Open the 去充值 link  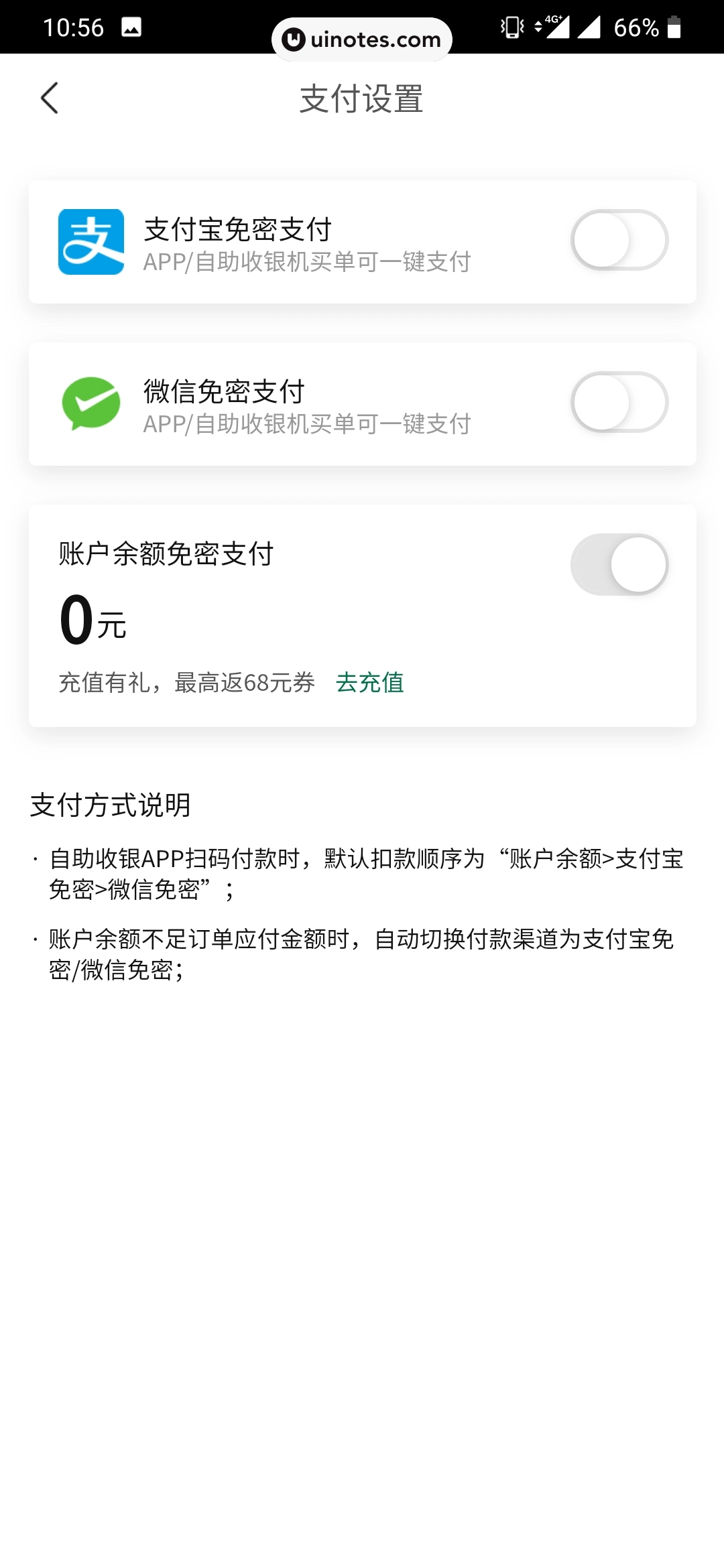pos(369,682)
